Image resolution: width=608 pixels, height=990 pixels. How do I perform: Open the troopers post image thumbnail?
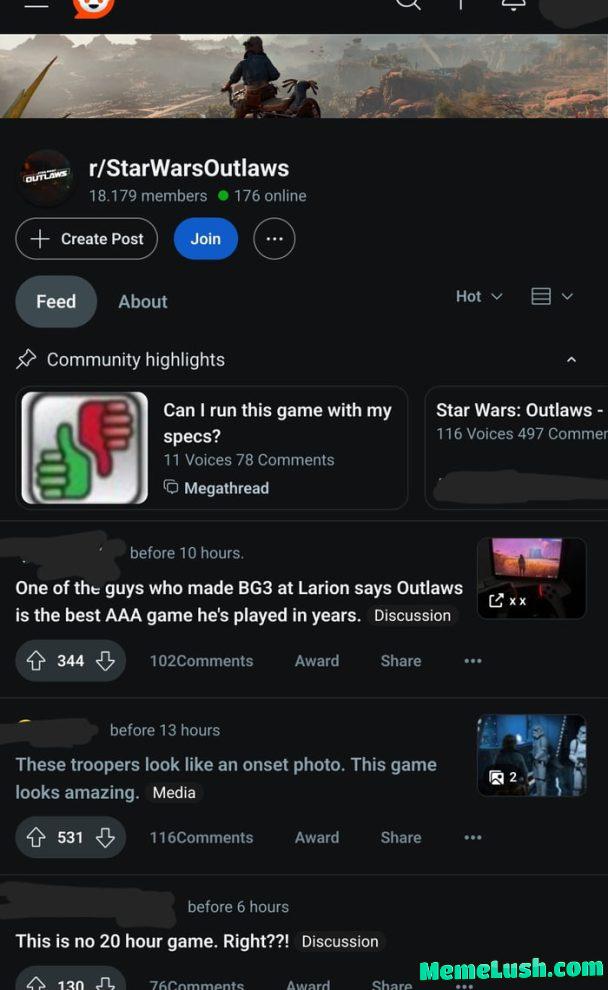point(531,755)
